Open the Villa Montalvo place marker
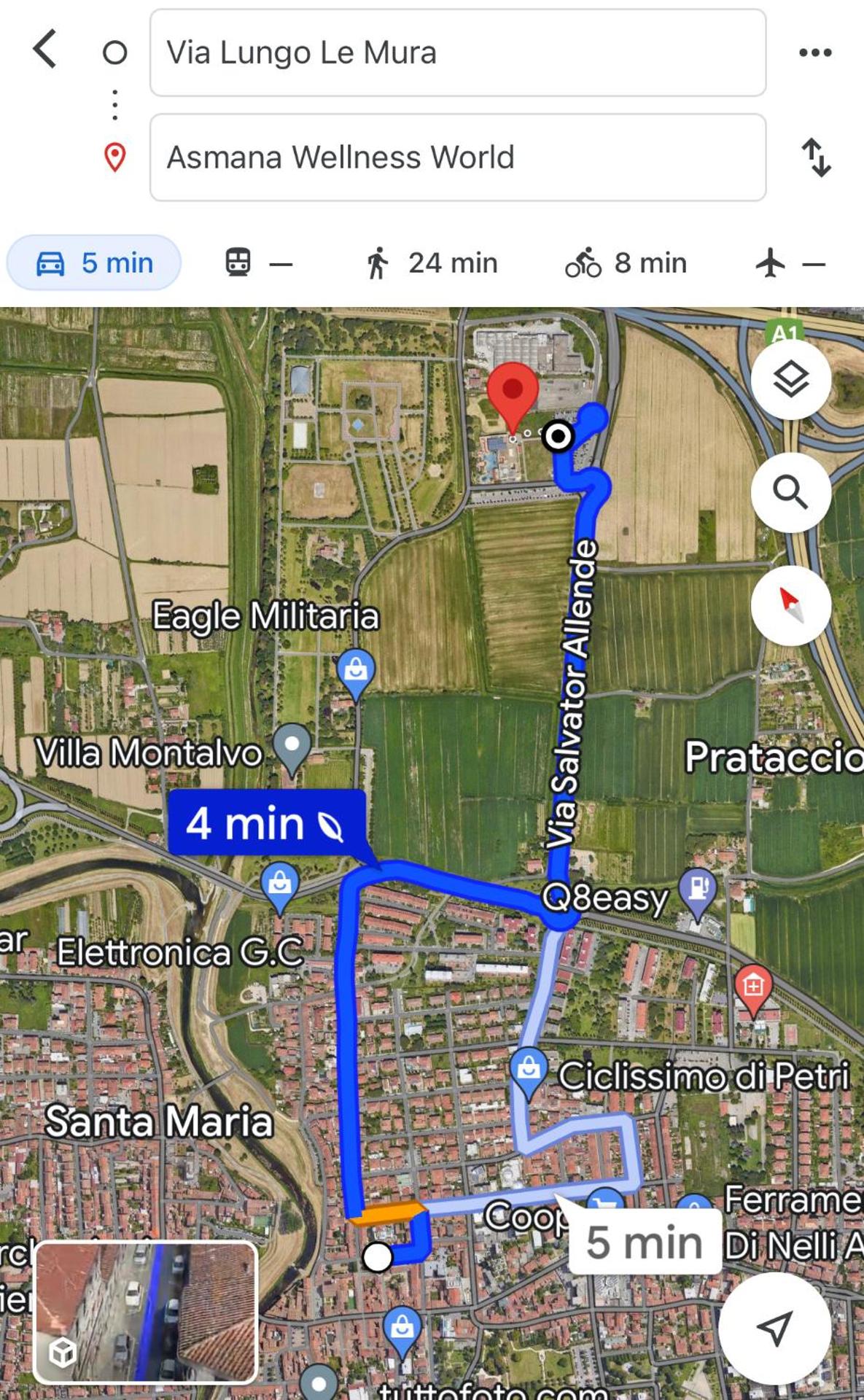This screenshot has height=1400, width=864. tap(292, 746)
